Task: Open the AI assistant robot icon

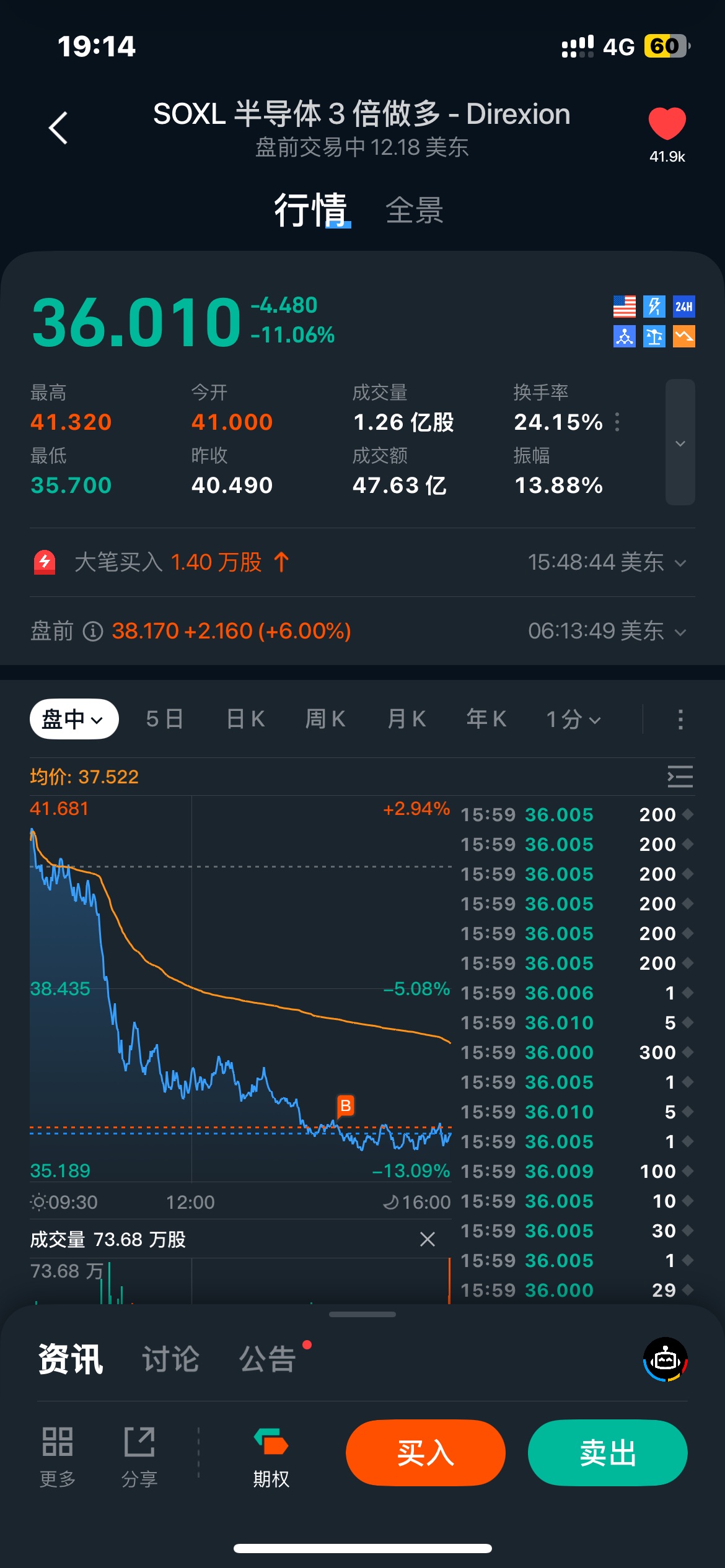Action: coord(666,1360)
